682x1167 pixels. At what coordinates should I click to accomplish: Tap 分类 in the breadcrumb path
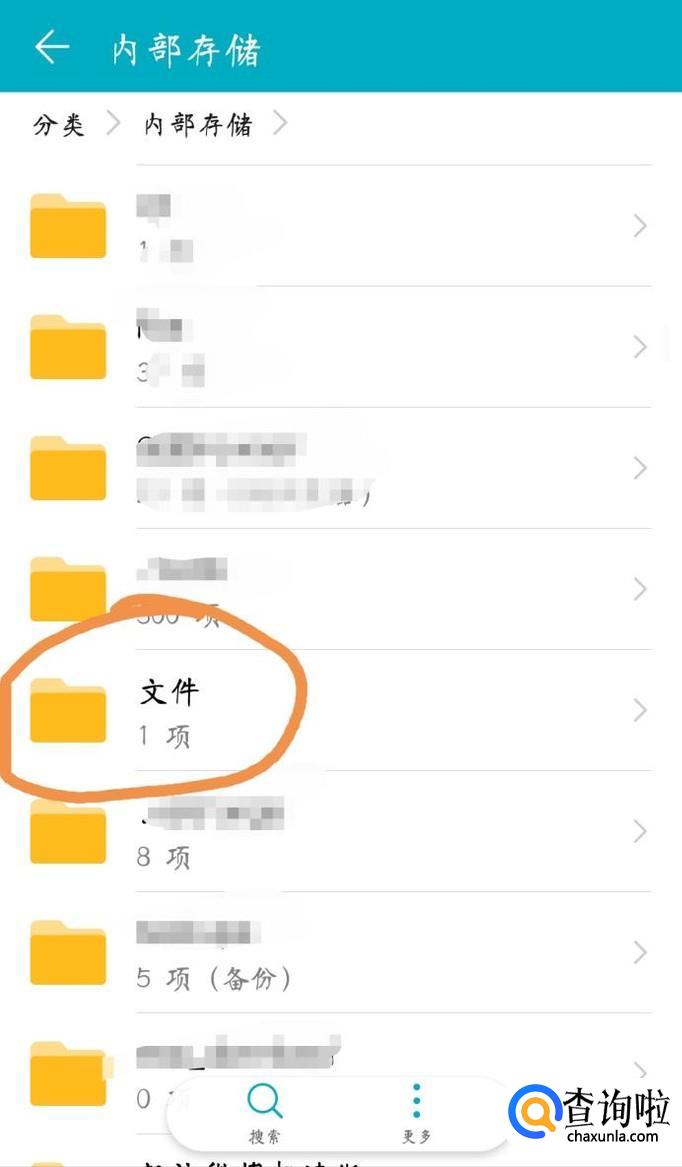(x=59, y=125)
